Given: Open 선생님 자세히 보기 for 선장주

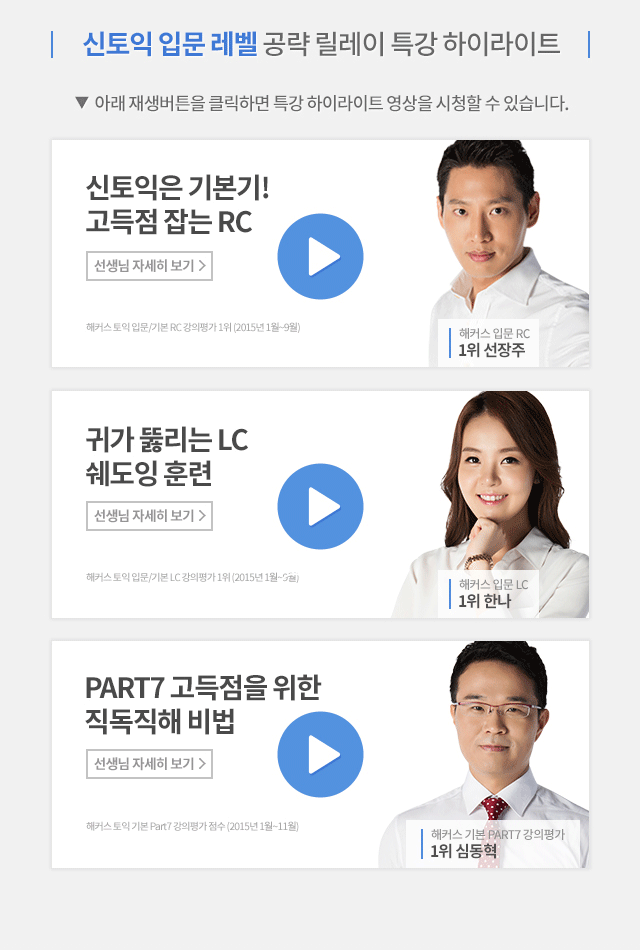Looking at the screenshot, I should pos(150,266).
